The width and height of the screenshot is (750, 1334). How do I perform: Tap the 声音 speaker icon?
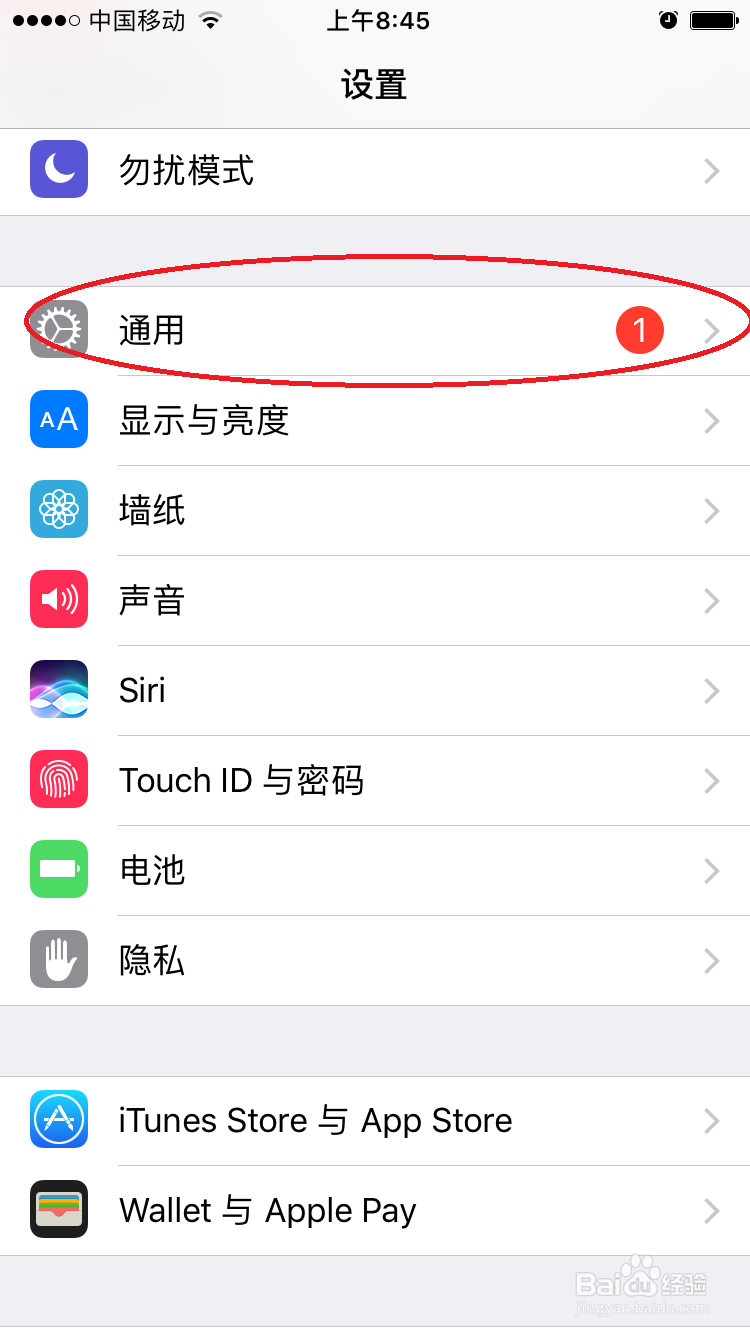pos(58,600)
